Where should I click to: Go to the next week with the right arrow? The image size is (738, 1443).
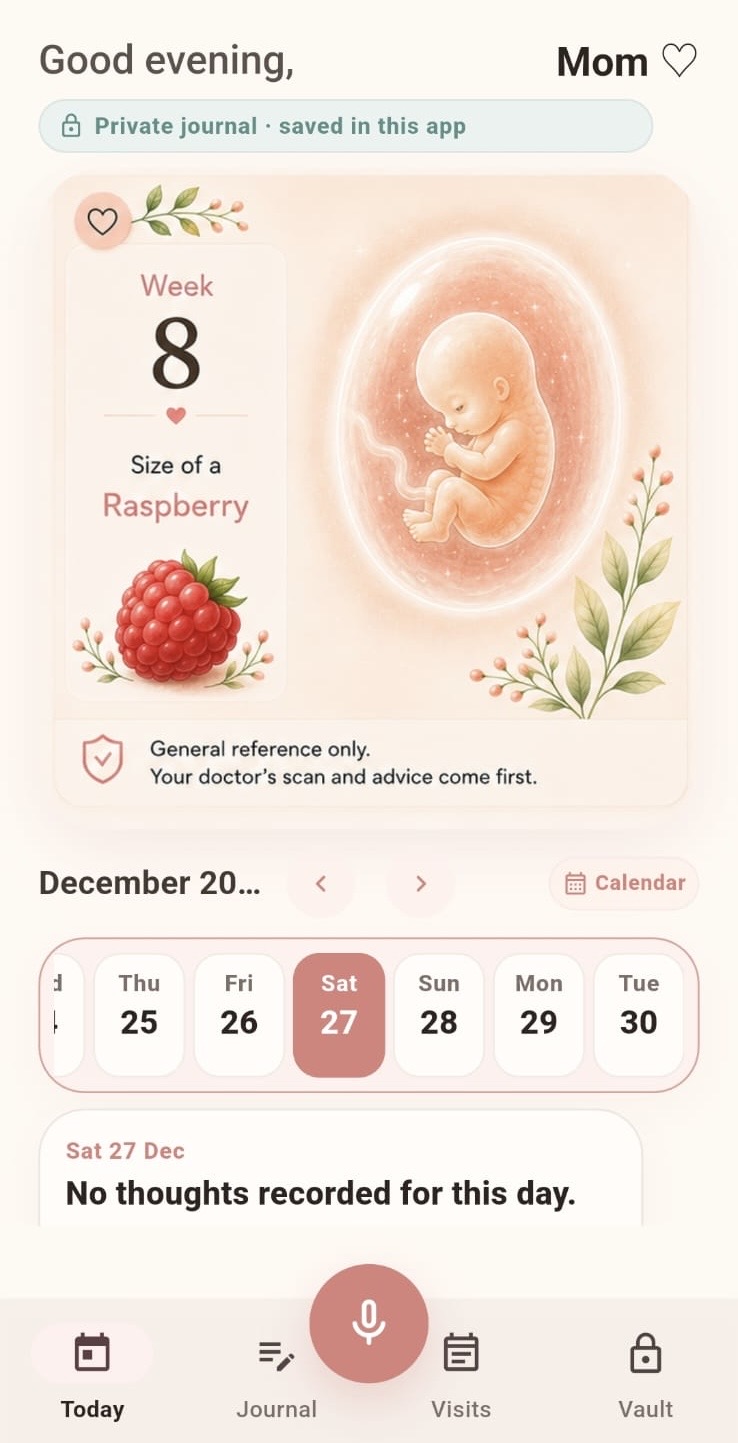pos(420,883)
